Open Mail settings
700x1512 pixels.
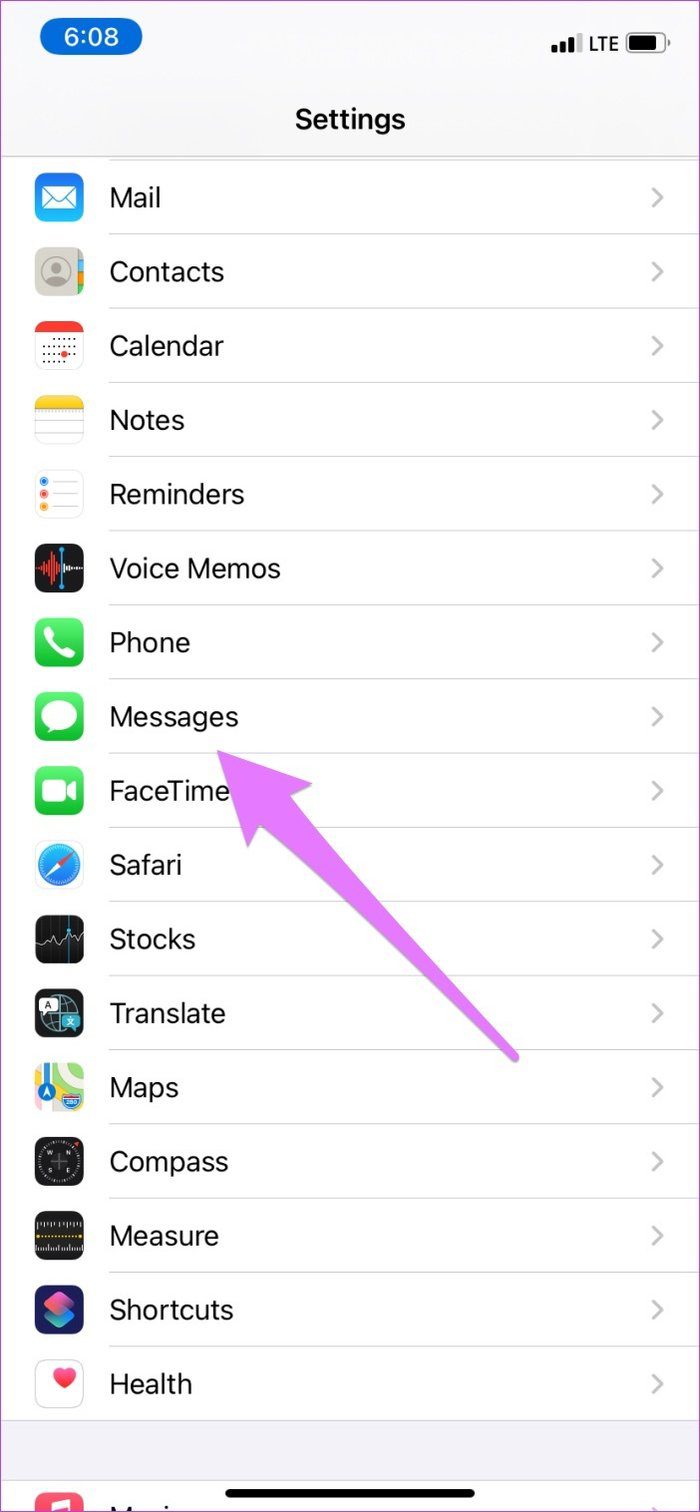click(350, 198)
